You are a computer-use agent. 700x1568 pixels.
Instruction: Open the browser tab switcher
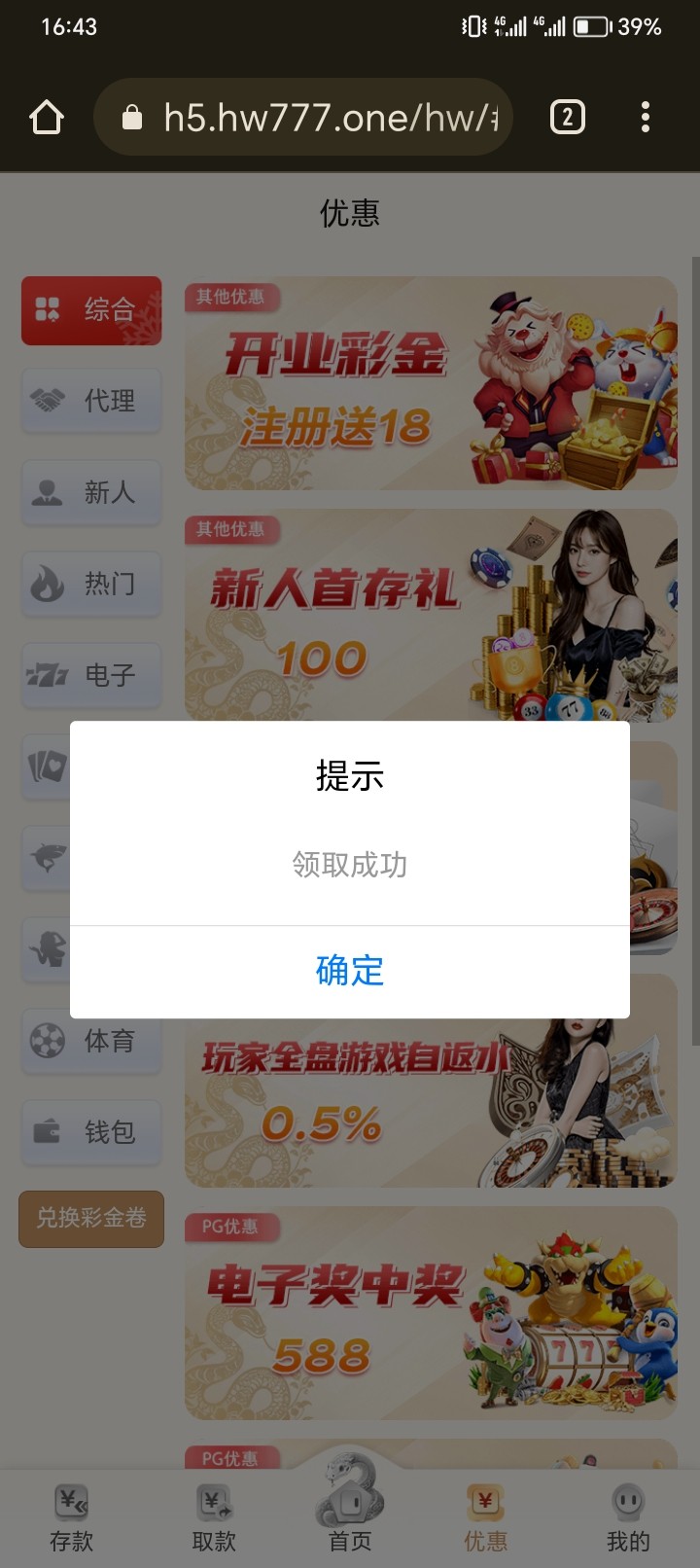pyautogui.click(x=568, y=118)
